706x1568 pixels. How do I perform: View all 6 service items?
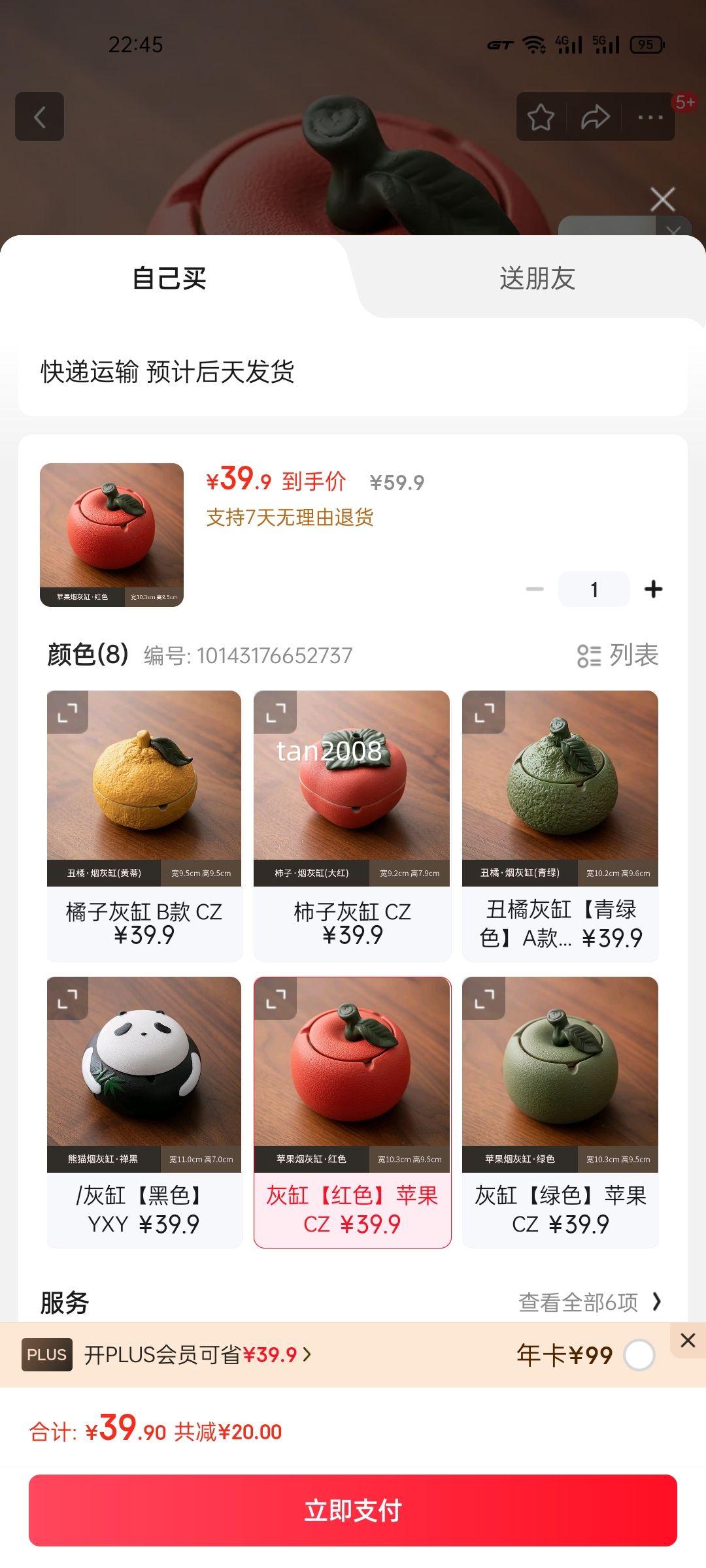click(x=590, y=1302)
